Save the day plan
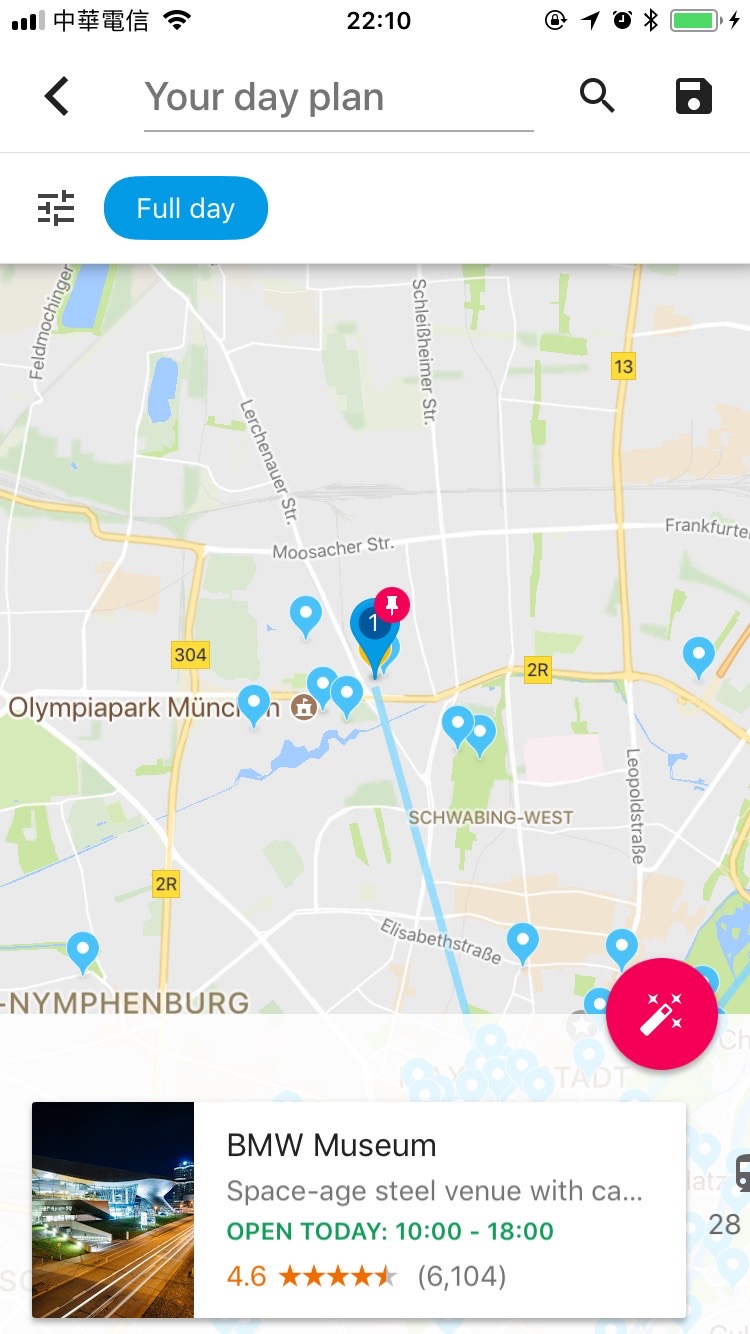Screen dimensions: 750x1334 [693, 97]
